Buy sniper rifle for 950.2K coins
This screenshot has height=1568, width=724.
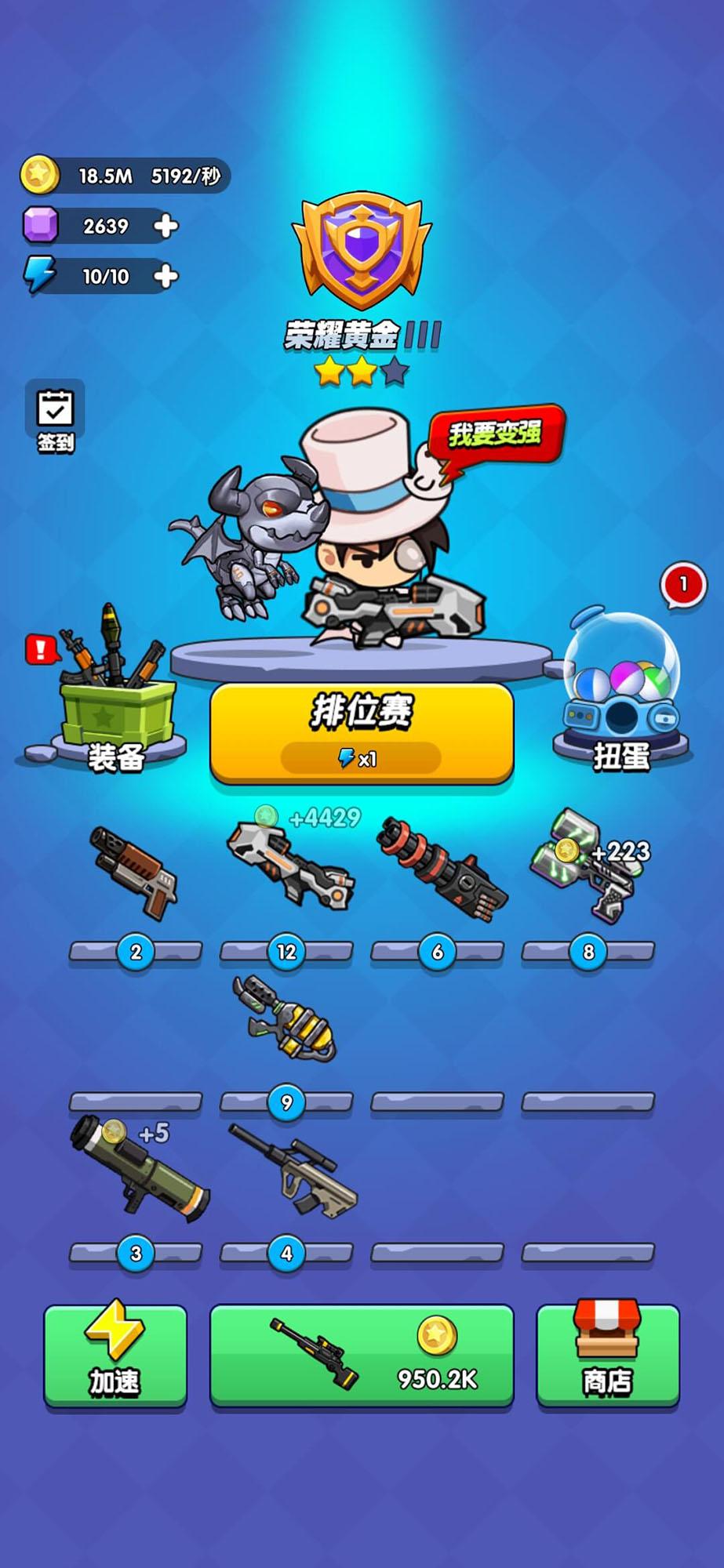(x=362, y=1355)
